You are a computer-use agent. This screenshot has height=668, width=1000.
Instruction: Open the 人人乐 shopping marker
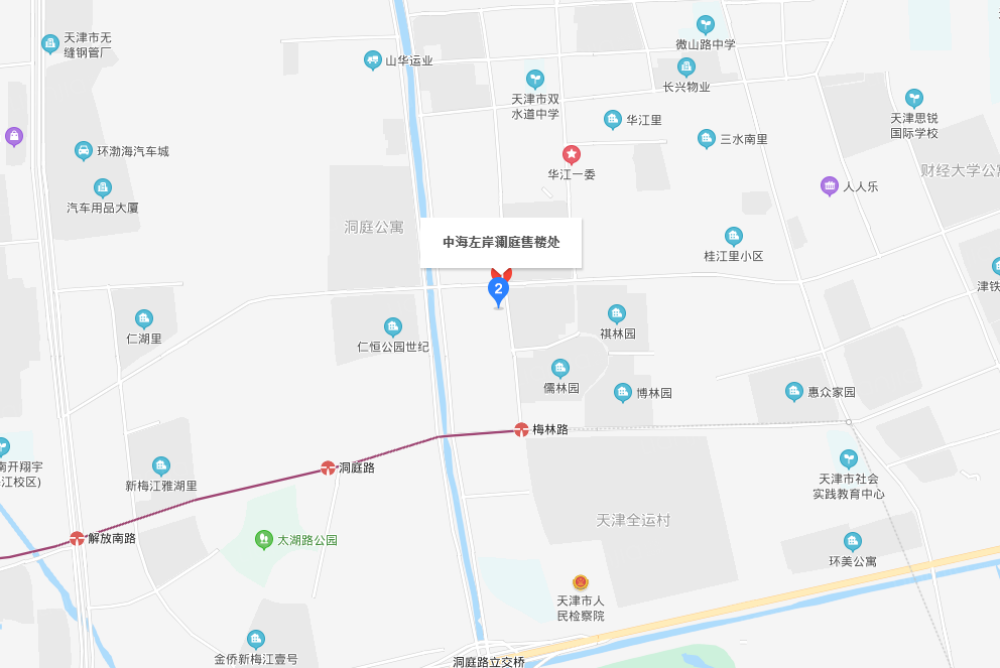click(x=829, y=185)
